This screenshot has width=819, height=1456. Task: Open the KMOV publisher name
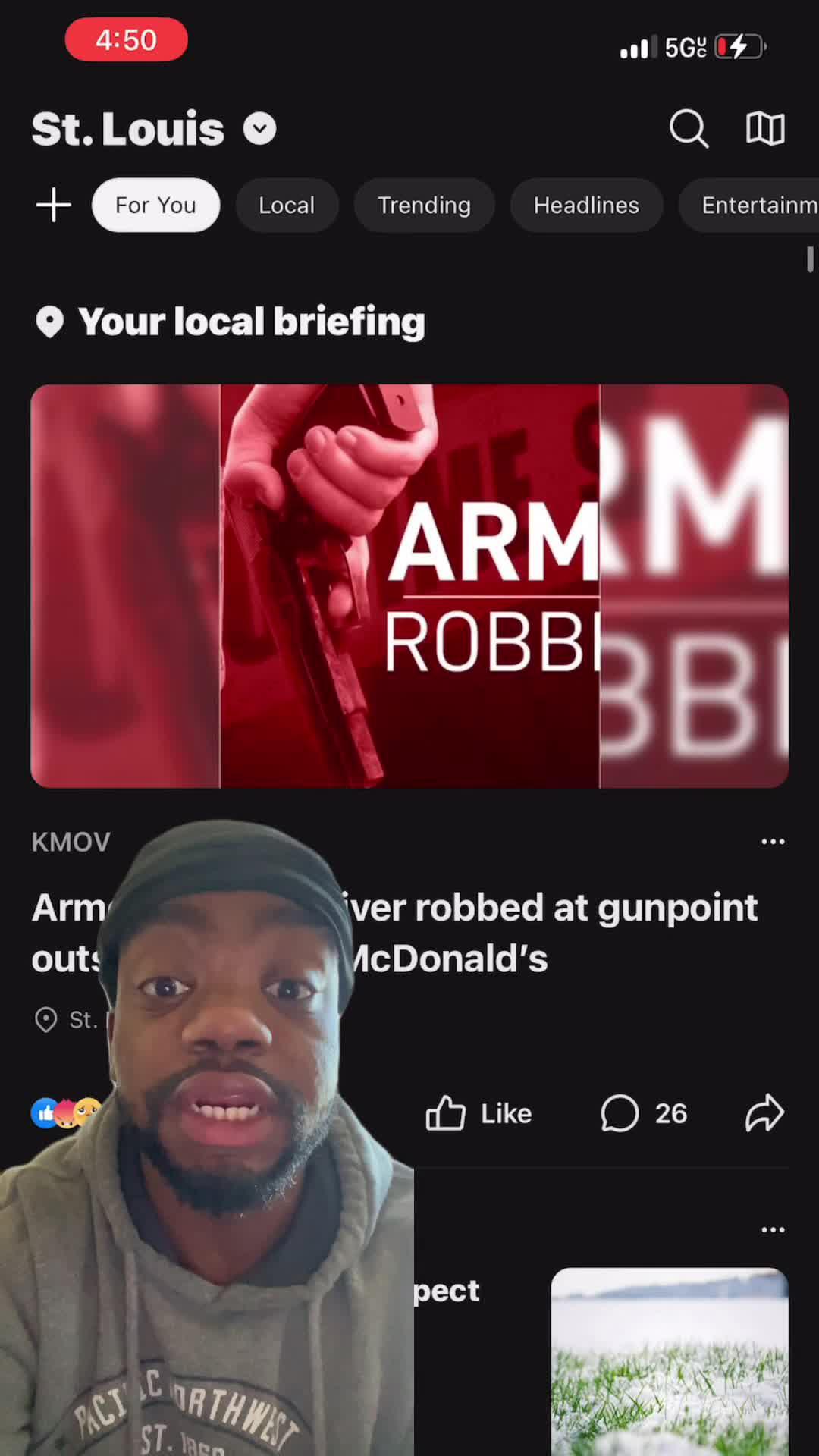71,841
